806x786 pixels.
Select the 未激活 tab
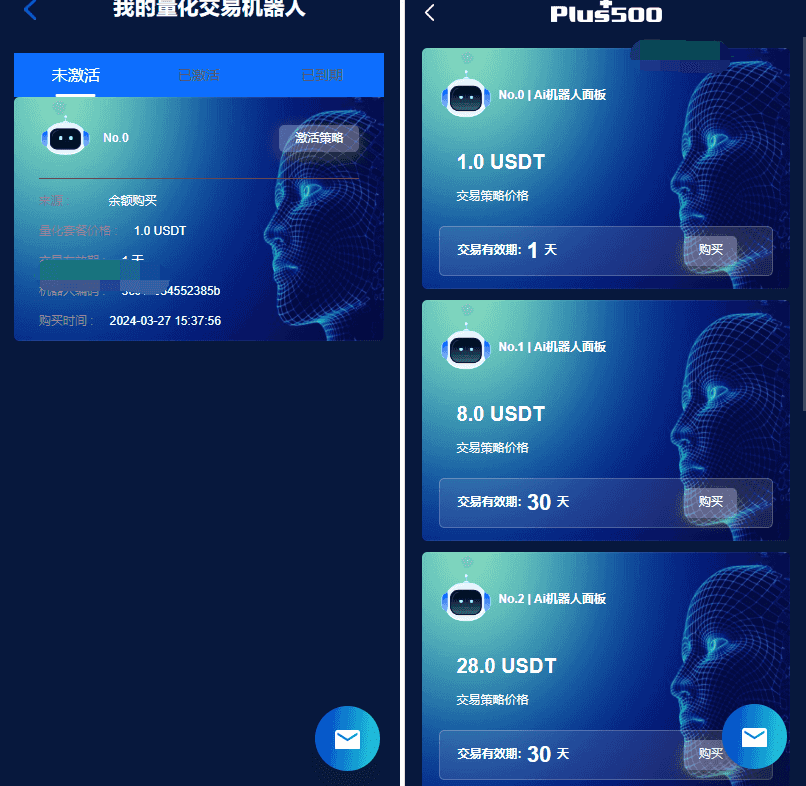pyautogui.click(x=75, y=75)
